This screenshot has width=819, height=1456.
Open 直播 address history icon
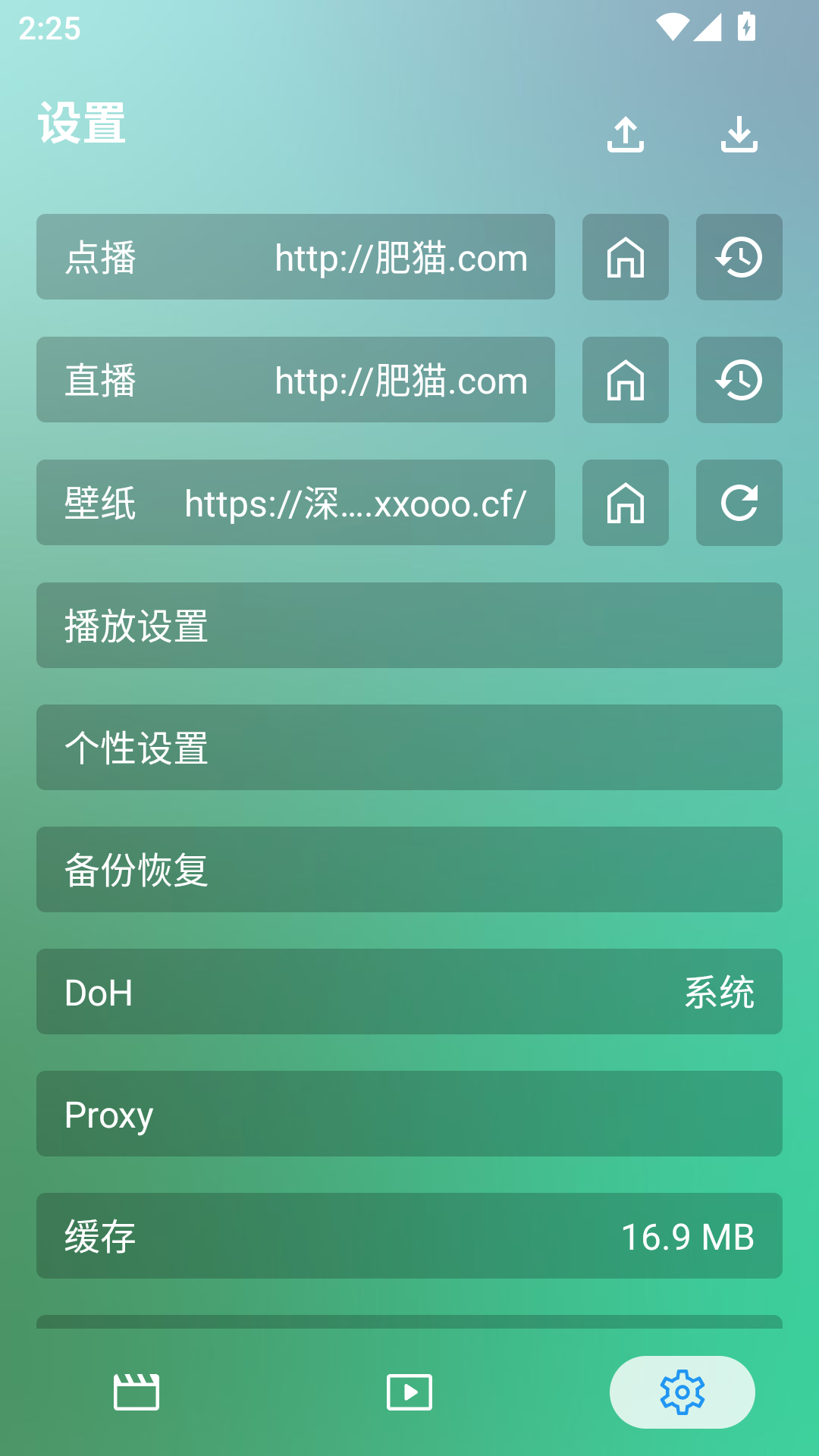[x=739, y=380]
